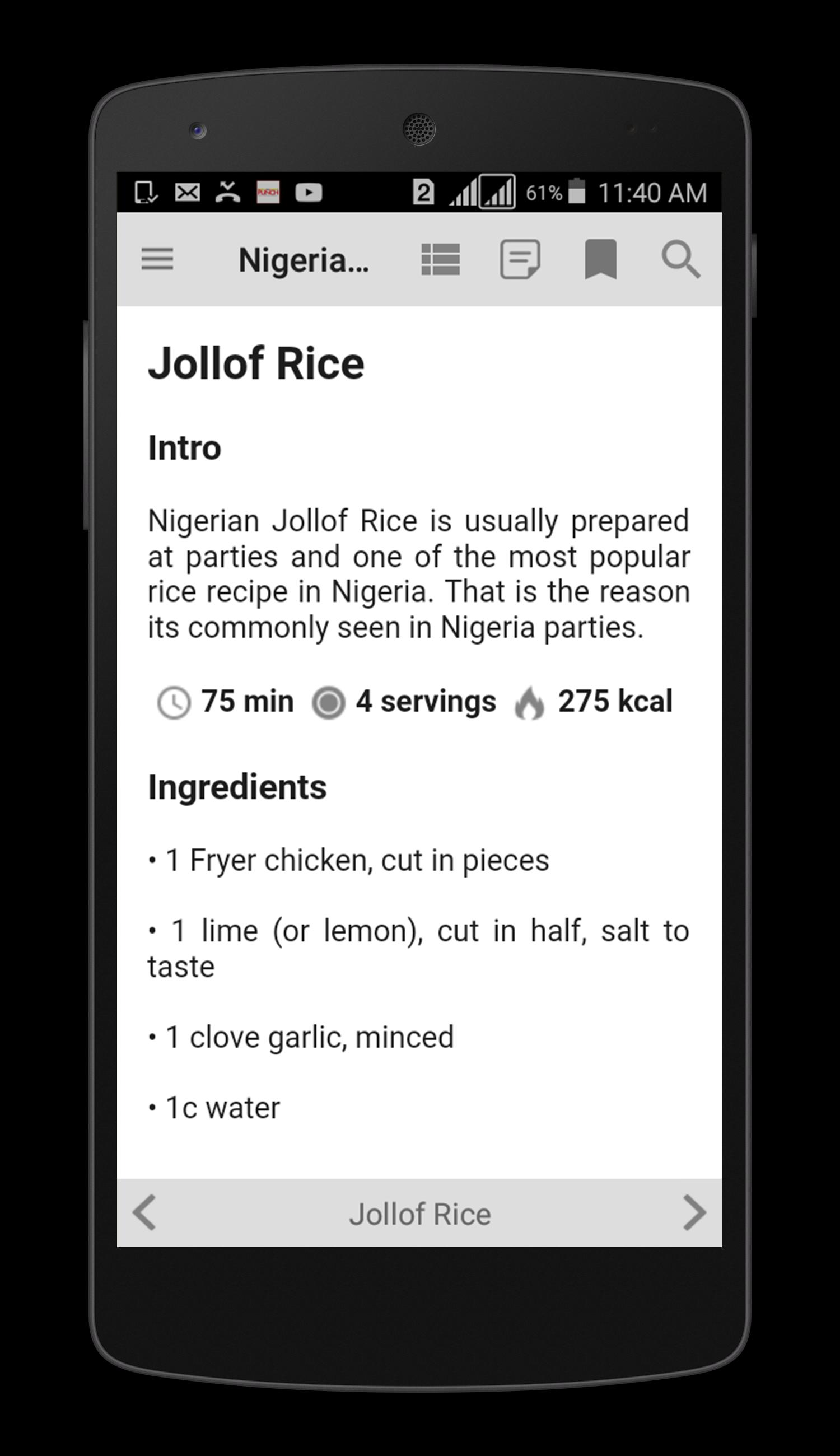Image resolution: width=840 pixels, height=1456 pixels.
Task: Tap the YouTube icon in the status bar
Action: 308,193
